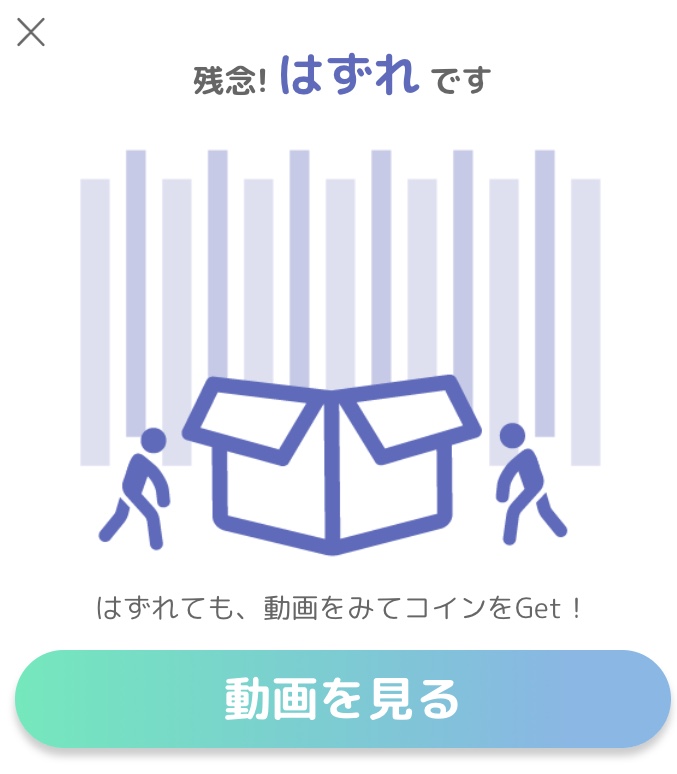
Task: Tap the 動画を見る button
Action: point(342,699)
